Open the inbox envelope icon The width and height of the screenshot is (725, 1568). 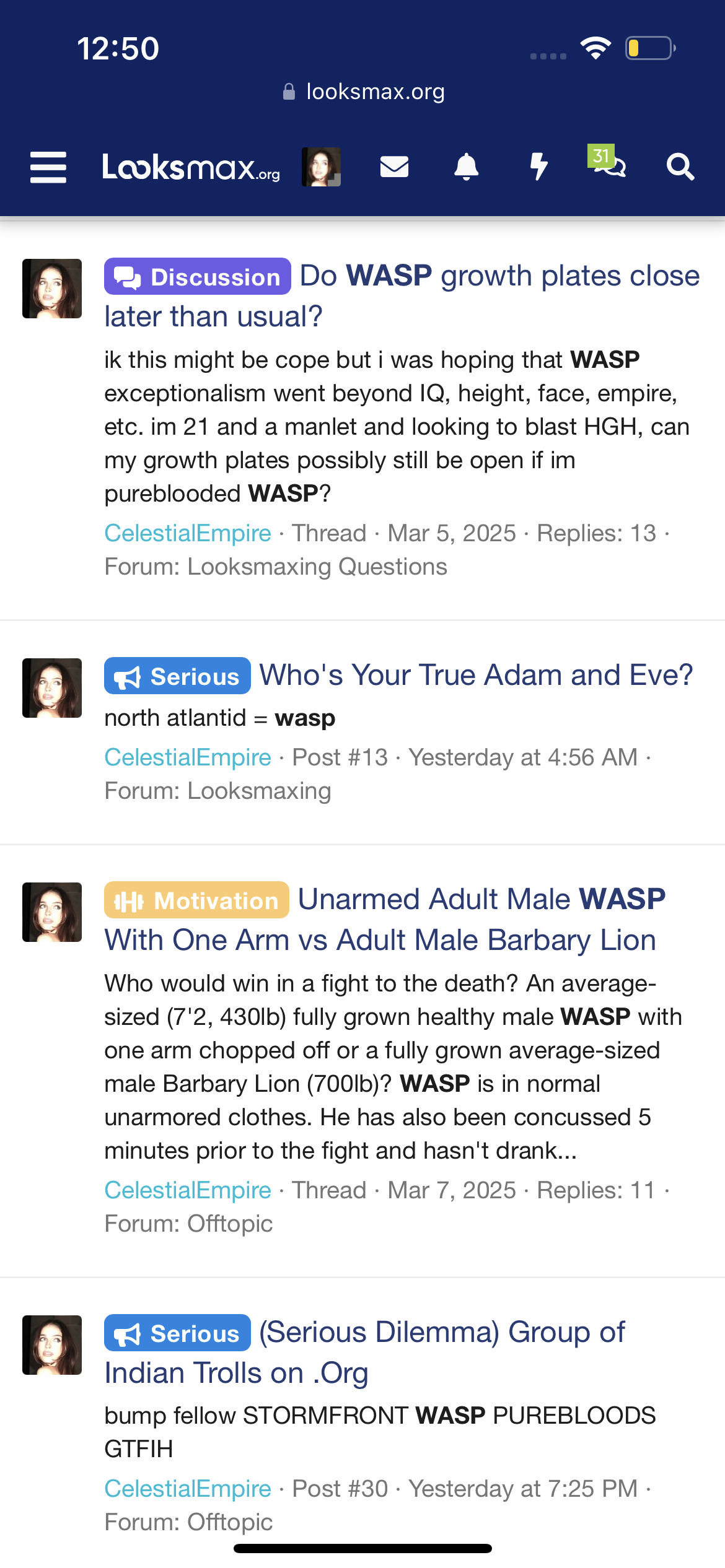[394, 167]
